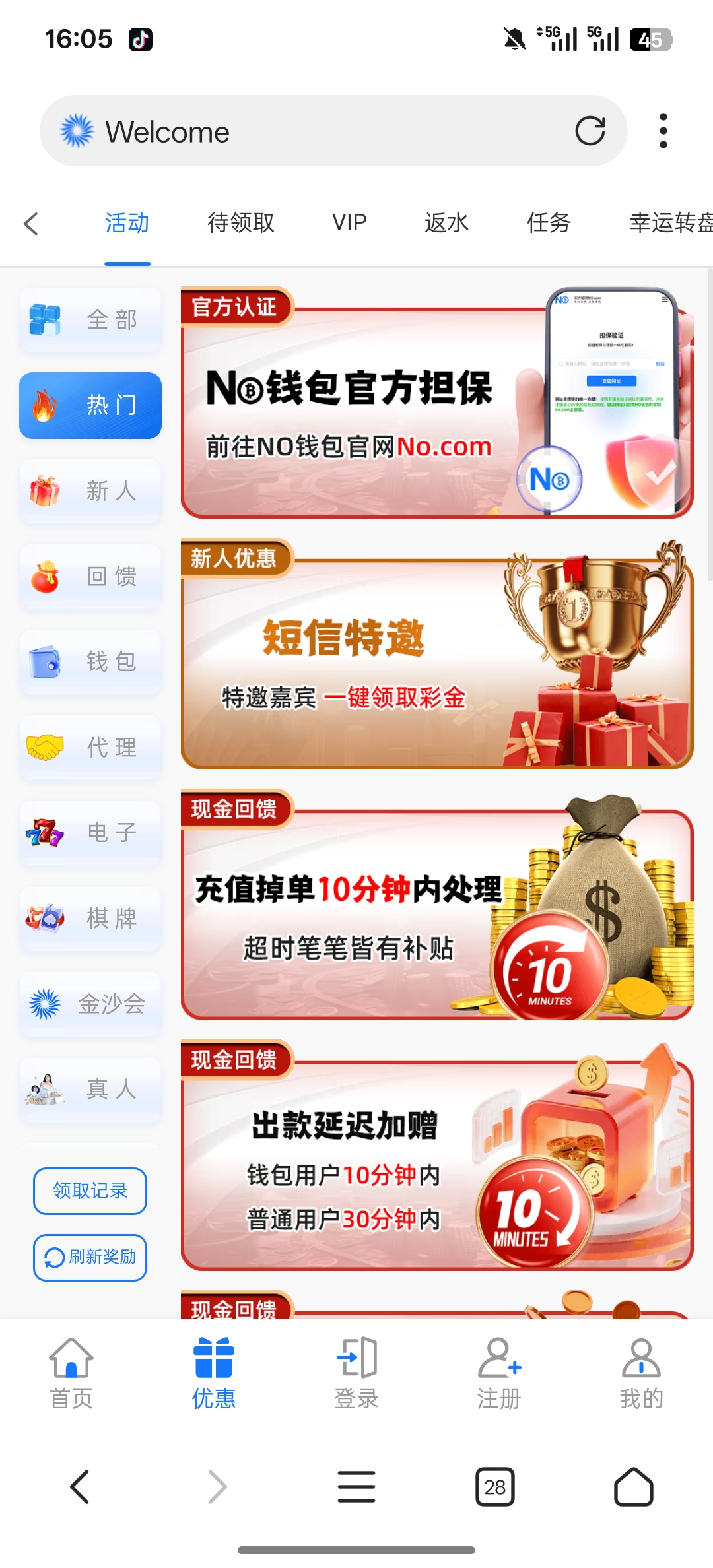Select the 真人 live dealer icon

pyautogui.click(x=46, y=1089)
